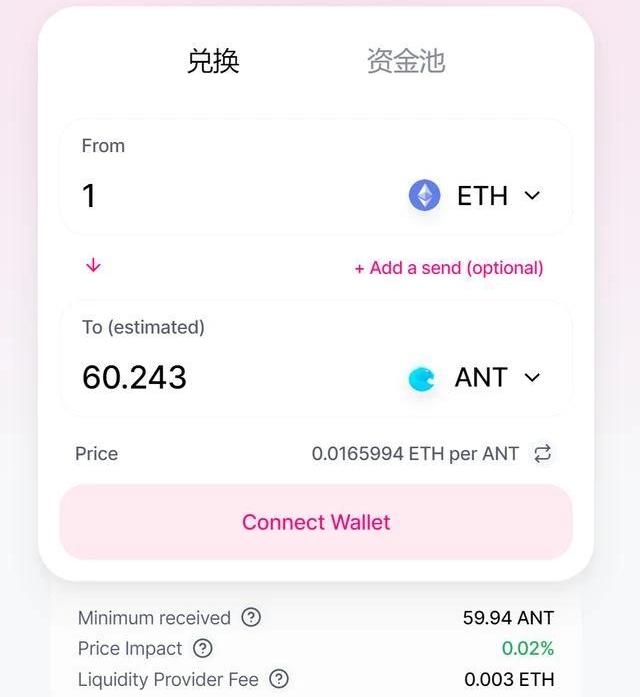Select the 兑换 tab
The height and width of the screenshot is (697, 640).
click(213, 61)
